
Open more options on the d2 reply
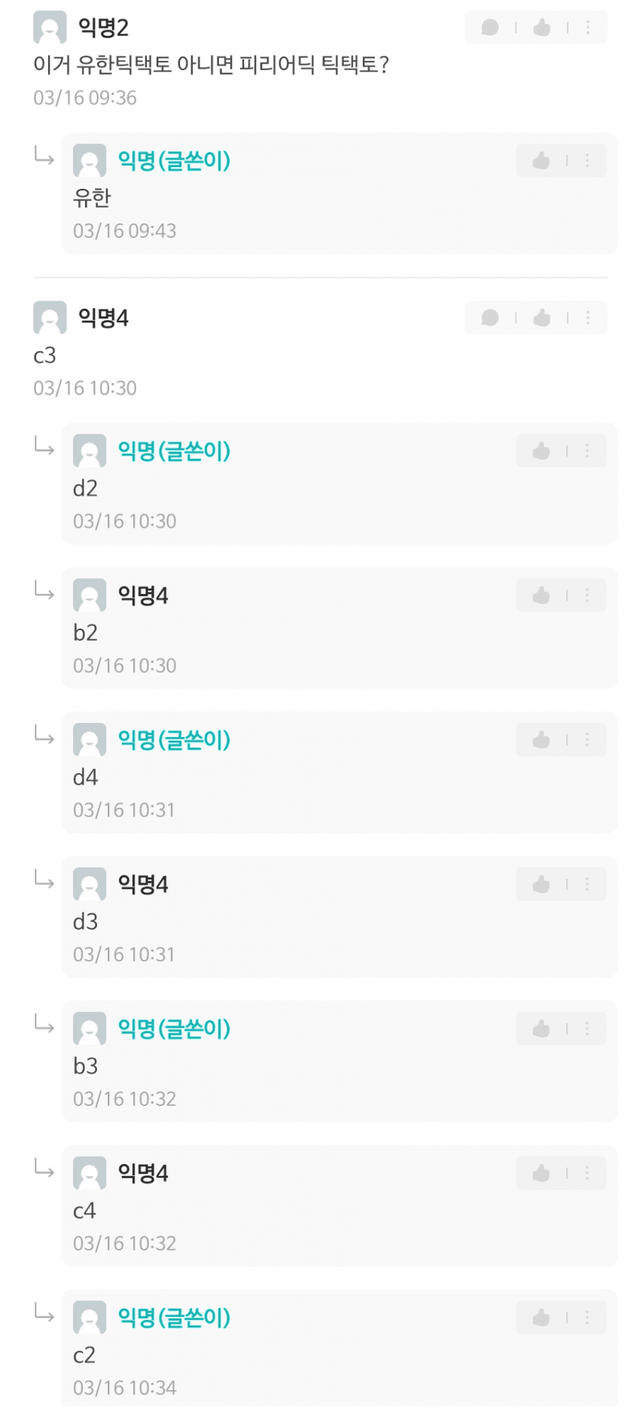point(588,451)
